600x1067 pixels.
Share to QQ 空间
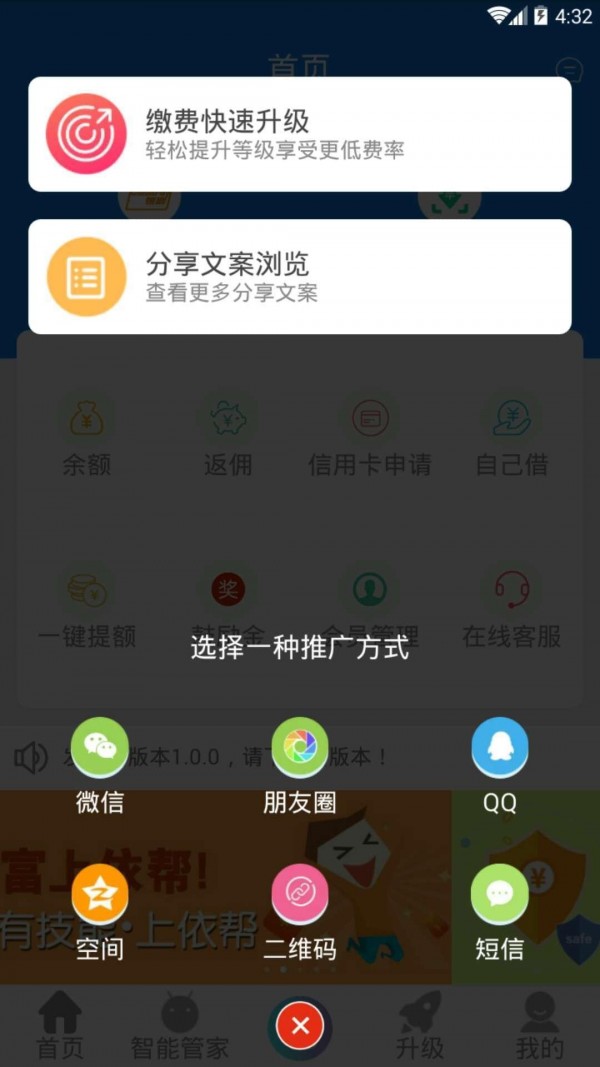pos(100,894)
